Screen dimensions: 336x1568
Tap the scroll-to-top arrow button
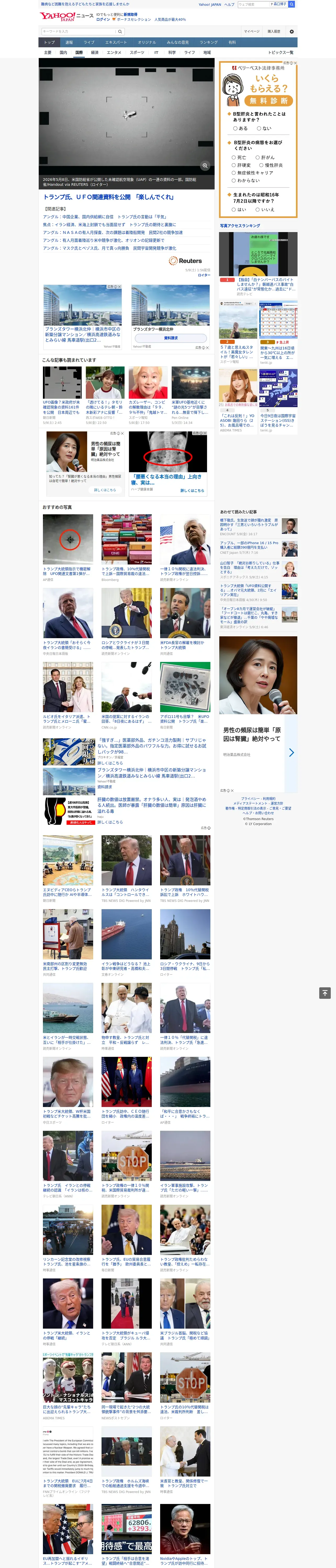(x=325, y=993)
